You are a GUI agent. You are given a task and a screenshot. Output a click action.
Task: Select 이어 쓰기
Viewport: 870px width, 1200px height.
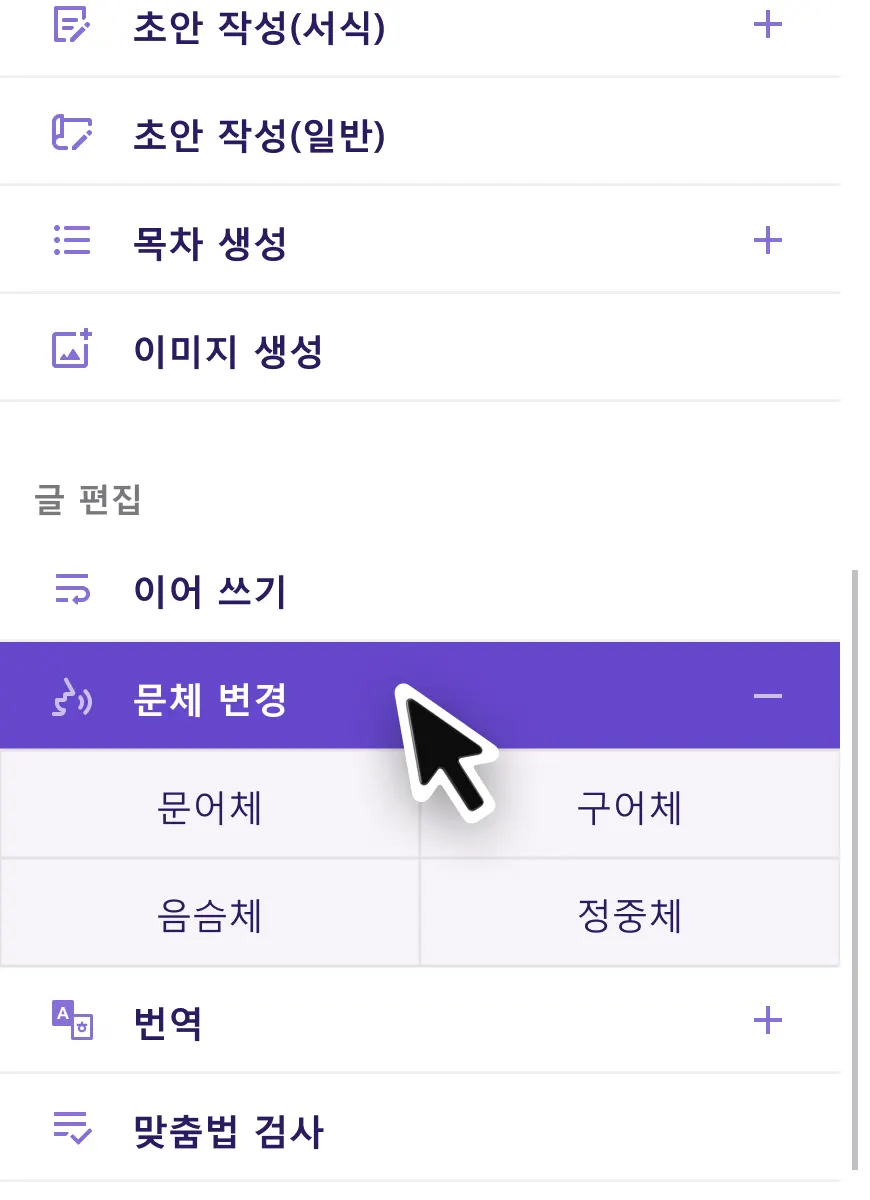tap(210, 592)
